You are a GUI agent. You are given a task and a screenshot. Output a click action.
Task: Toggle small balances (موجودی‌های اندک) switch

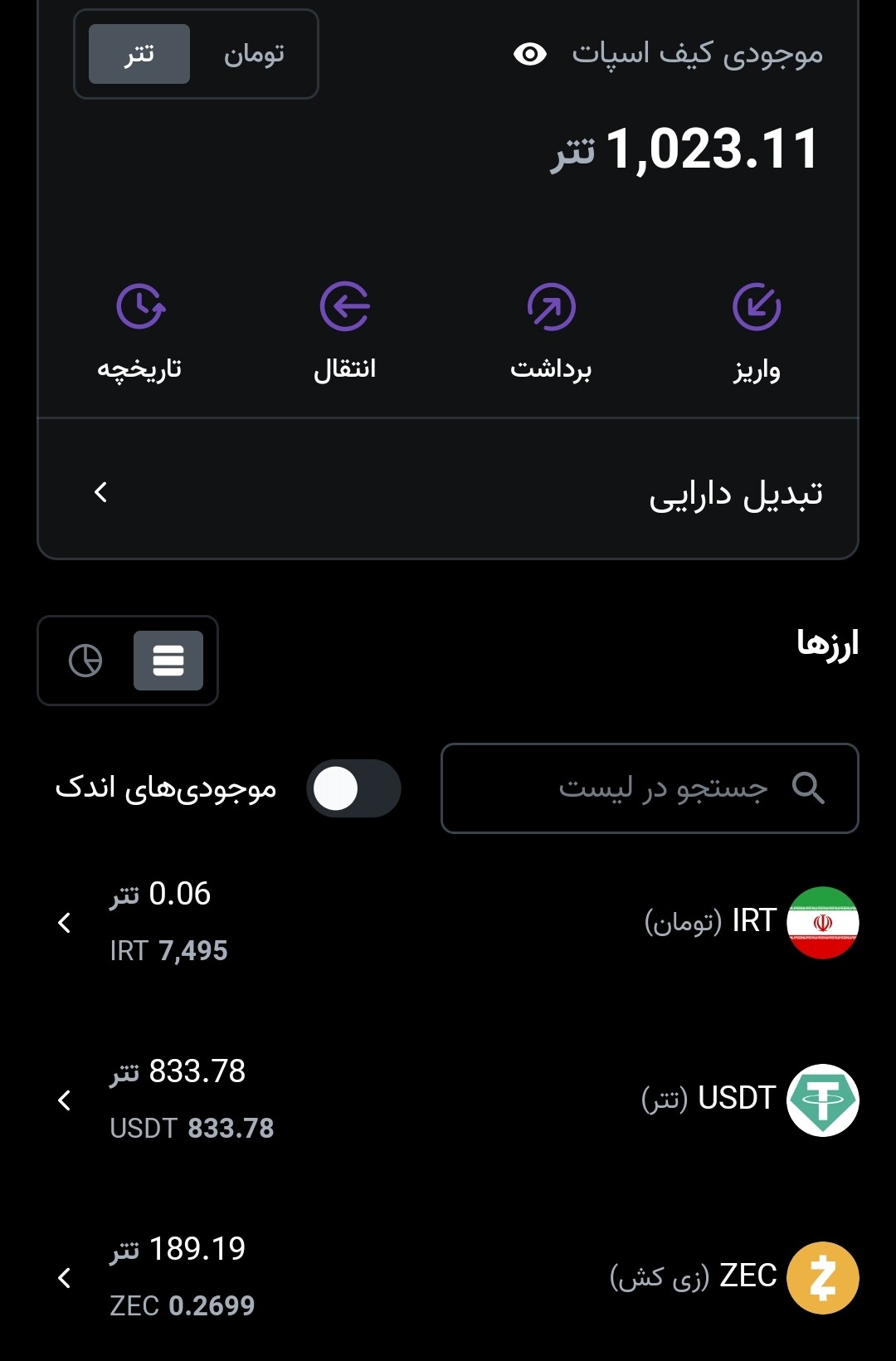point(353,788)
